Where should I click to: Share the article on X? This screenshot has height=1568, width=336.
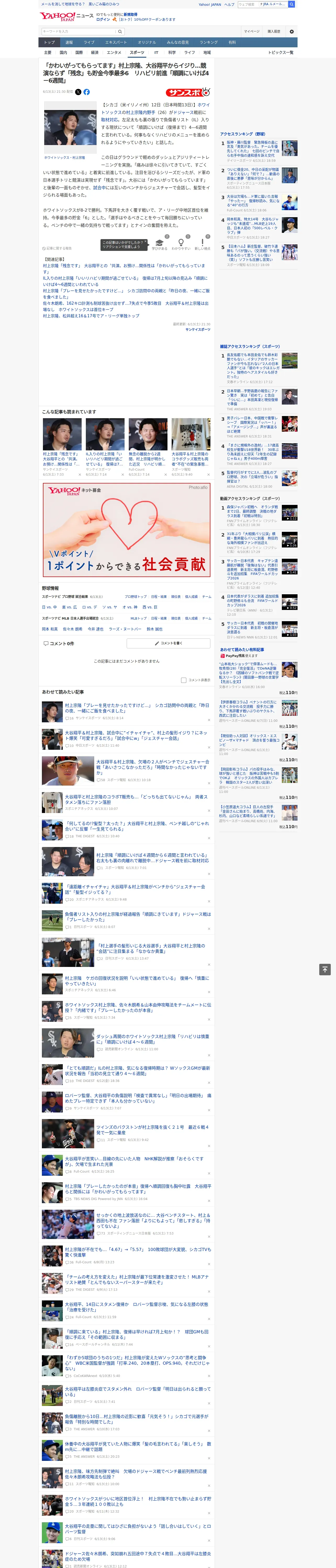pyautogui.click(x=78, y=92)
